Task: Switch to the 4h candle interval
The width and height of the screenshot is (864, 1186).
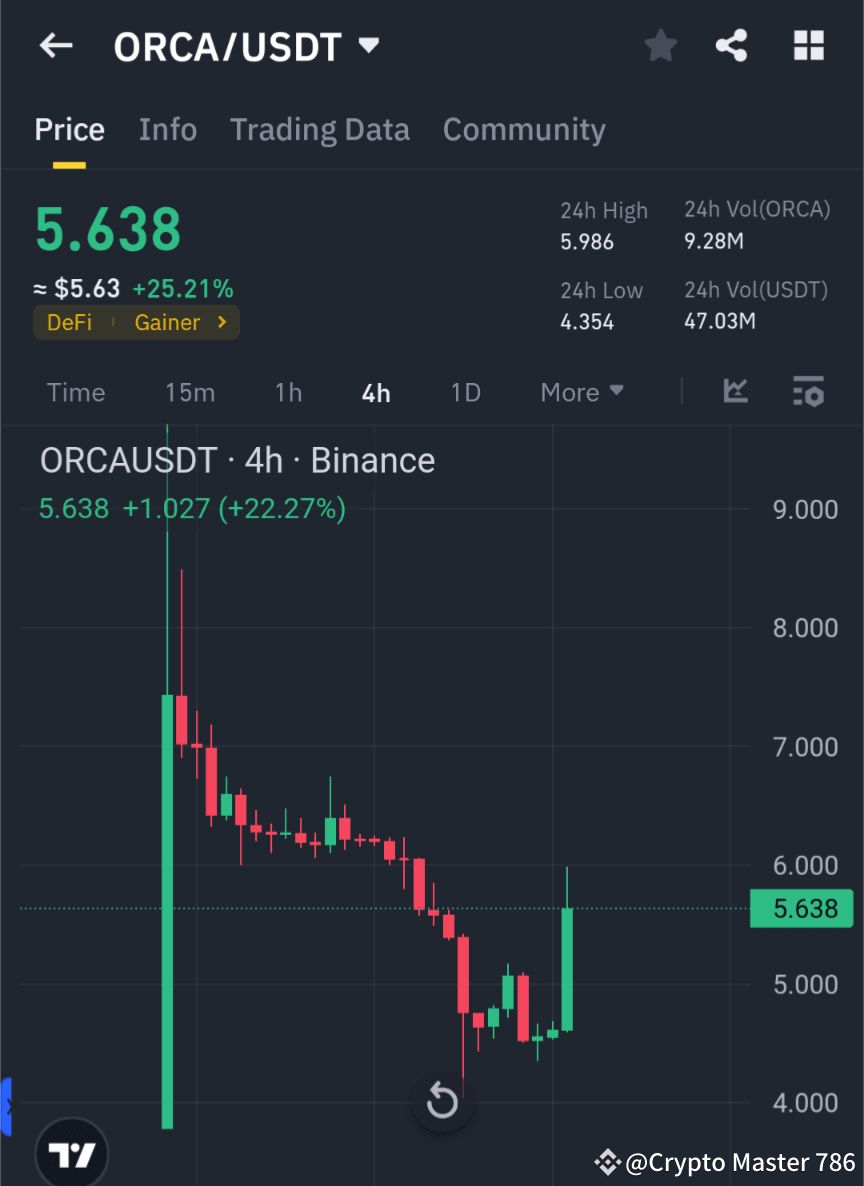Action: pyautogui.click(x=376, y=392)
